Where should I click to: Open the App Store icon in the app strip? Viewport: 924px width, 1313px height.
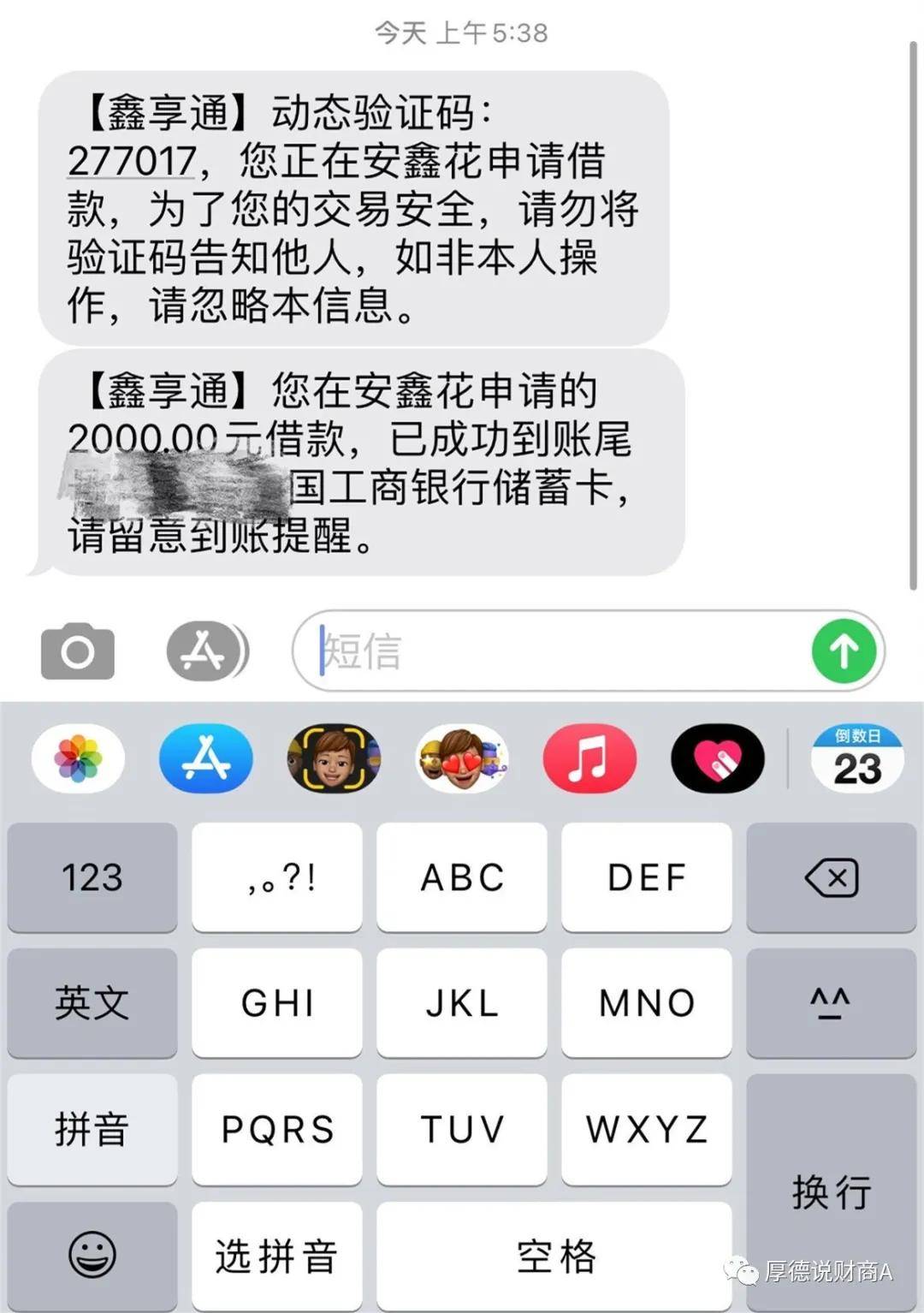(204, 757)
